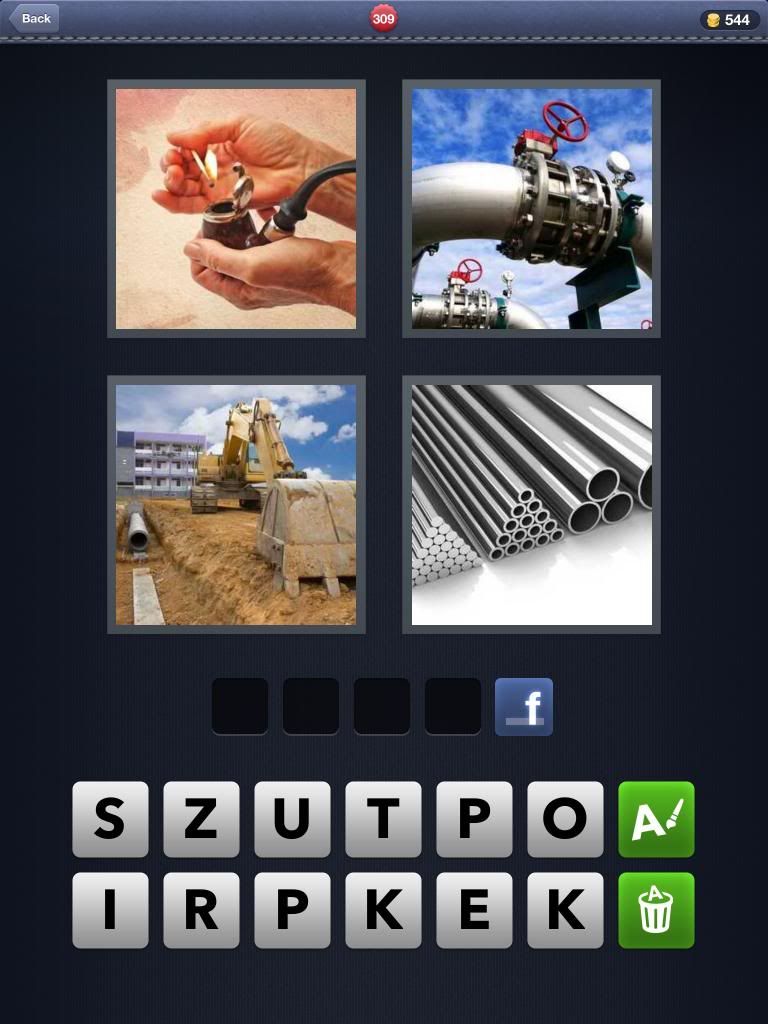Enlarge the picture of hands lighting a pipe

pos(236,209)
